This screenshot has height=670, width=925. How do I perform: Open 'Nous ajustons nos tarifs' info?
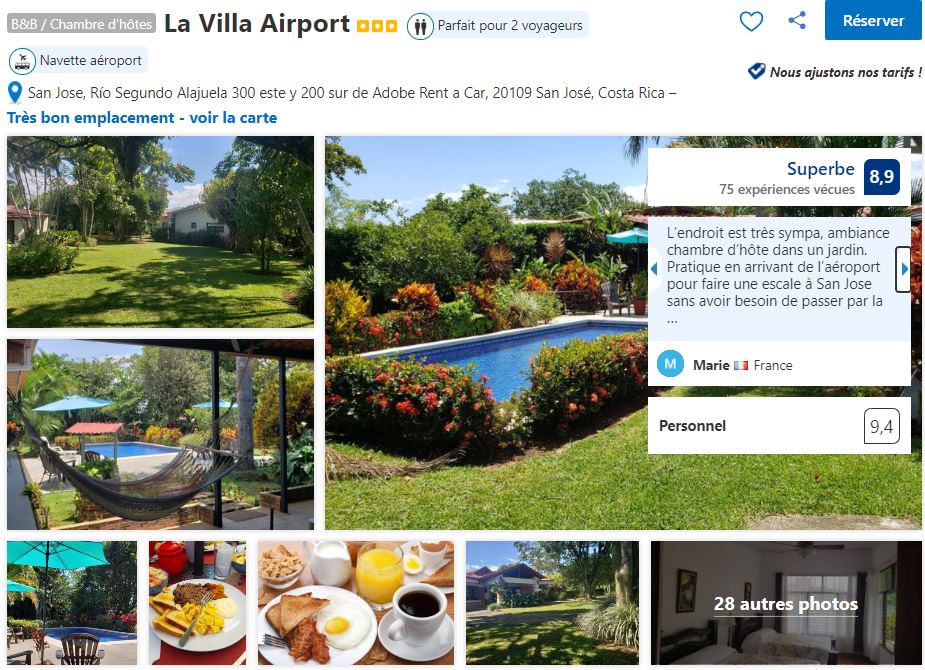[x=835, y=72]
